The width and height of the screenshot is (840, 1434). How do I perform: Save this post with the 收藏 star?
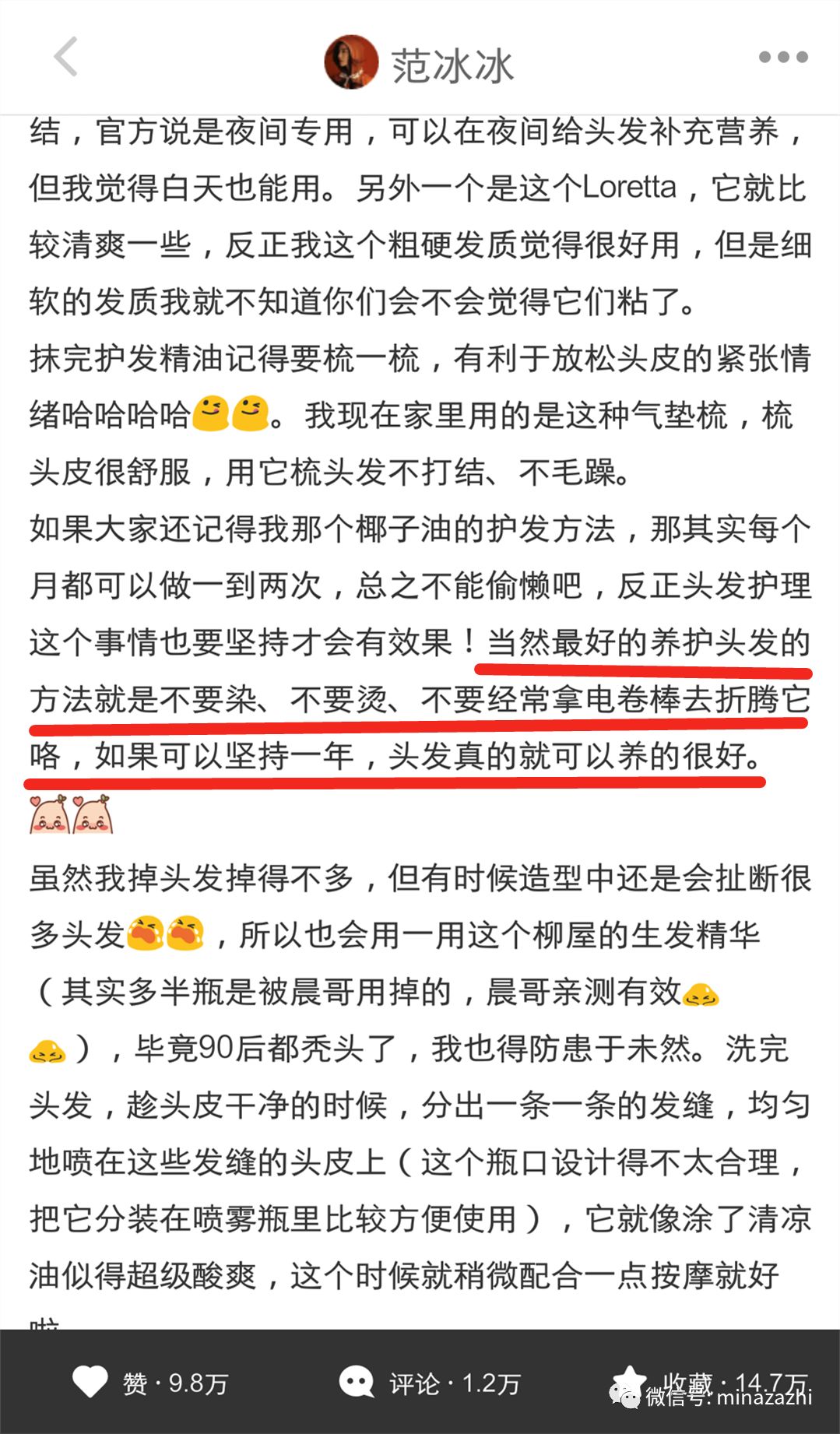(631, 1382)
